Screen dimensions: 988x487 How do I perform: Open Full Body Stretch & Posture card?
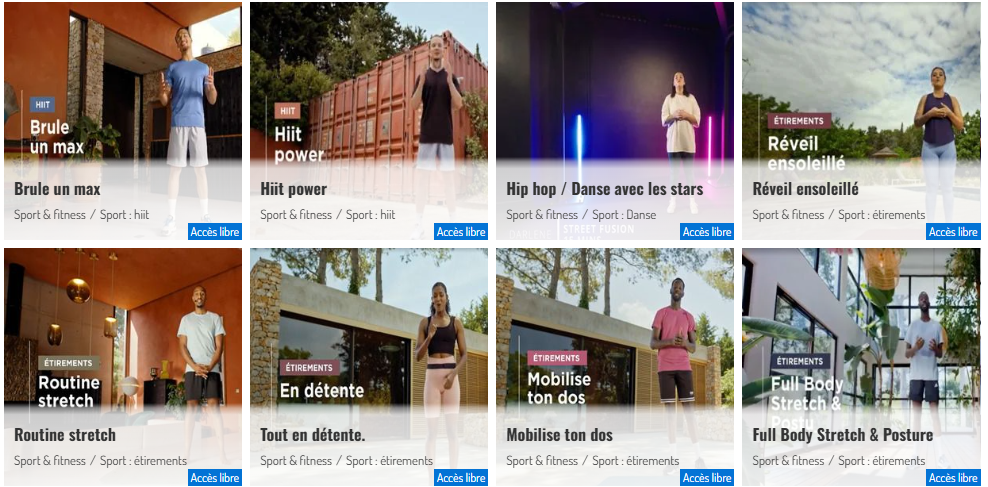[x=860, y=366]
